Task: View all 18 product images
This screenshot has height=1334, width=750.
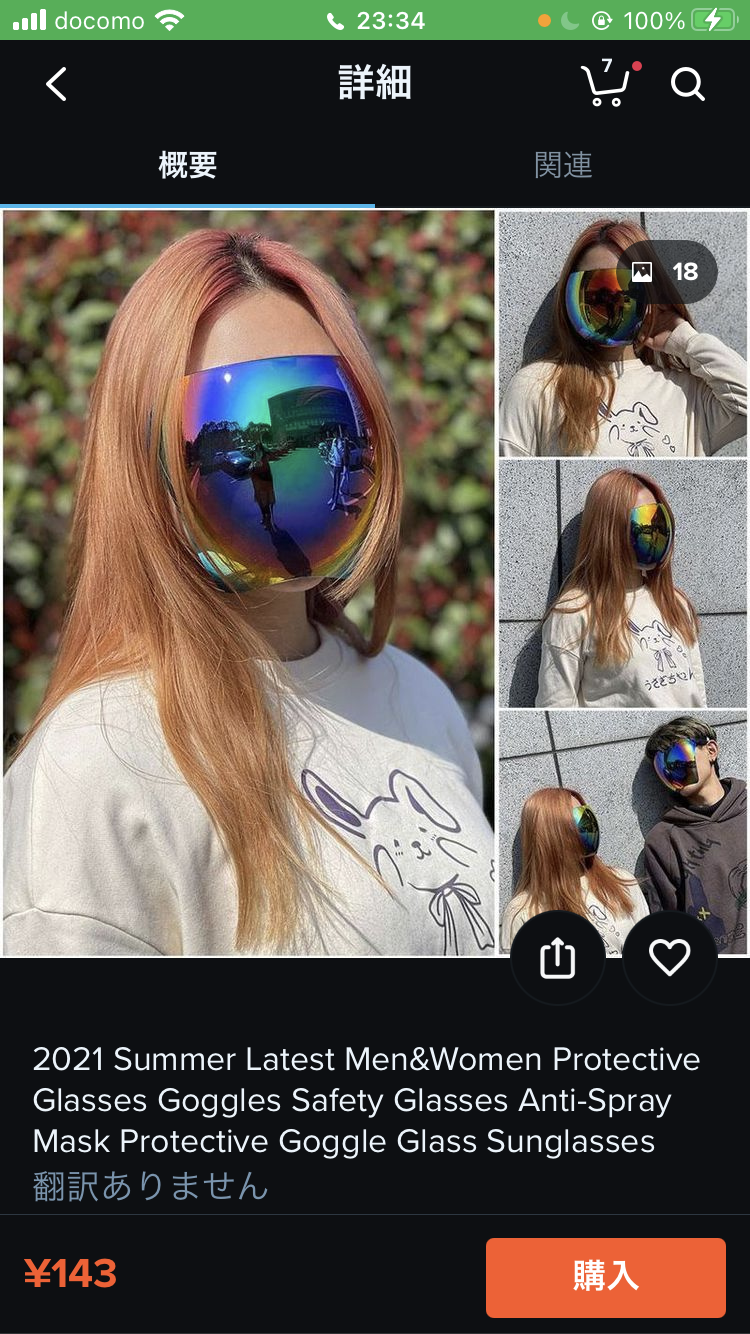Action: pos(667,272)
